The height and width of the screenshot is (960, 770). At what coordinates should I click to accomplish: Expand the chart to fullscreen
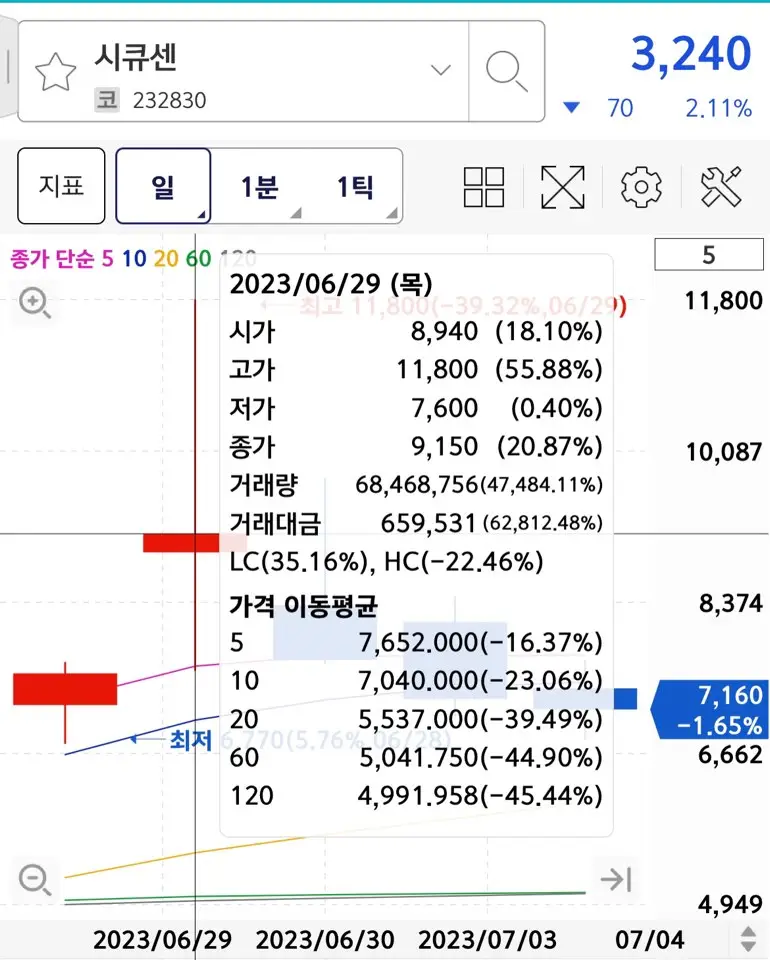[562, 186]
